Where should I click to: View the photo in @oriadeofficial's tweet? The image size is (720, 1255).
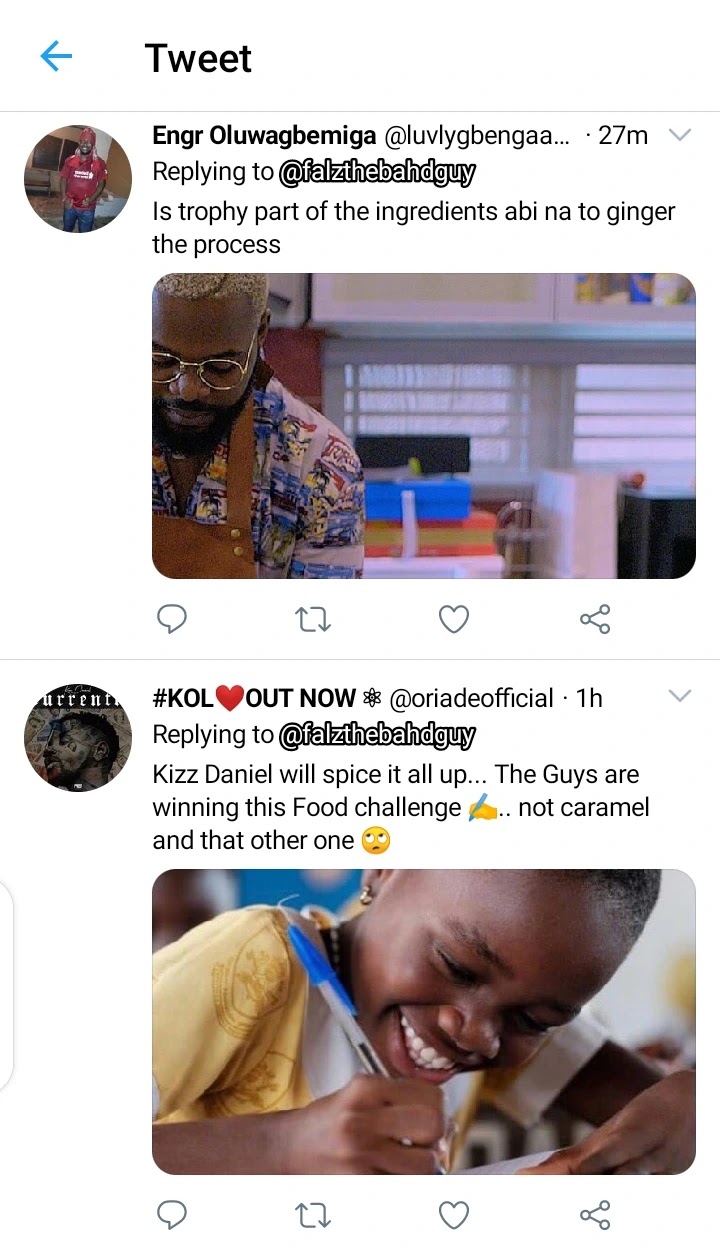click(423, 1021)
